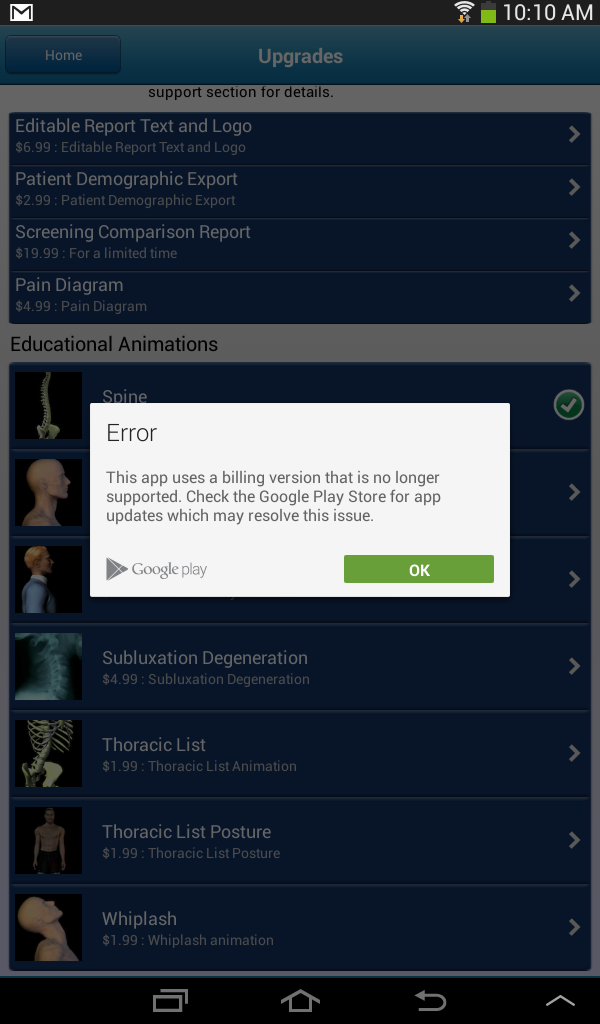
Task: Go back to Home screen
Action: pyautogui.click(x=63, y=55)
